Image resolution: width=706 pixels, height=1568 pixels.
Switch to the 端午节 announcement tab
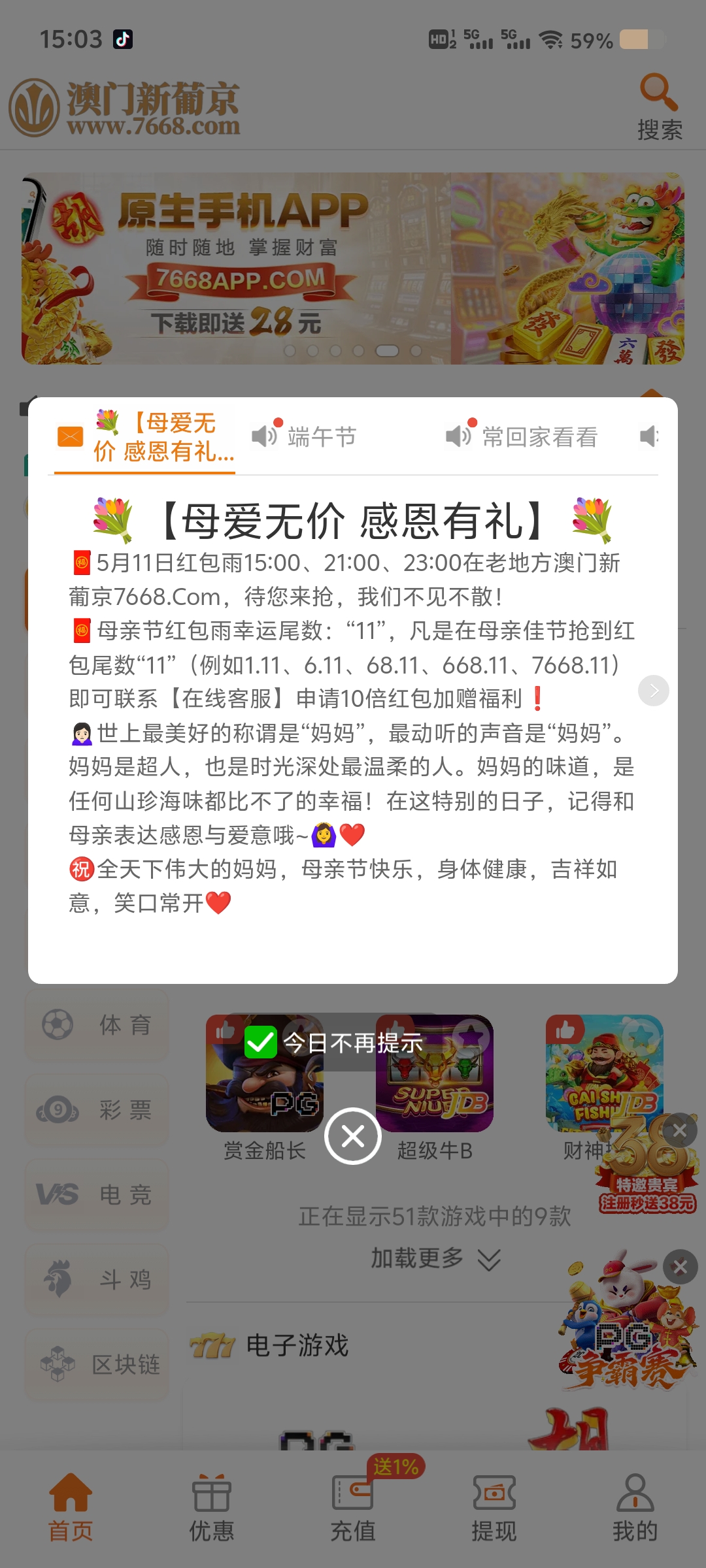(305, 436)
